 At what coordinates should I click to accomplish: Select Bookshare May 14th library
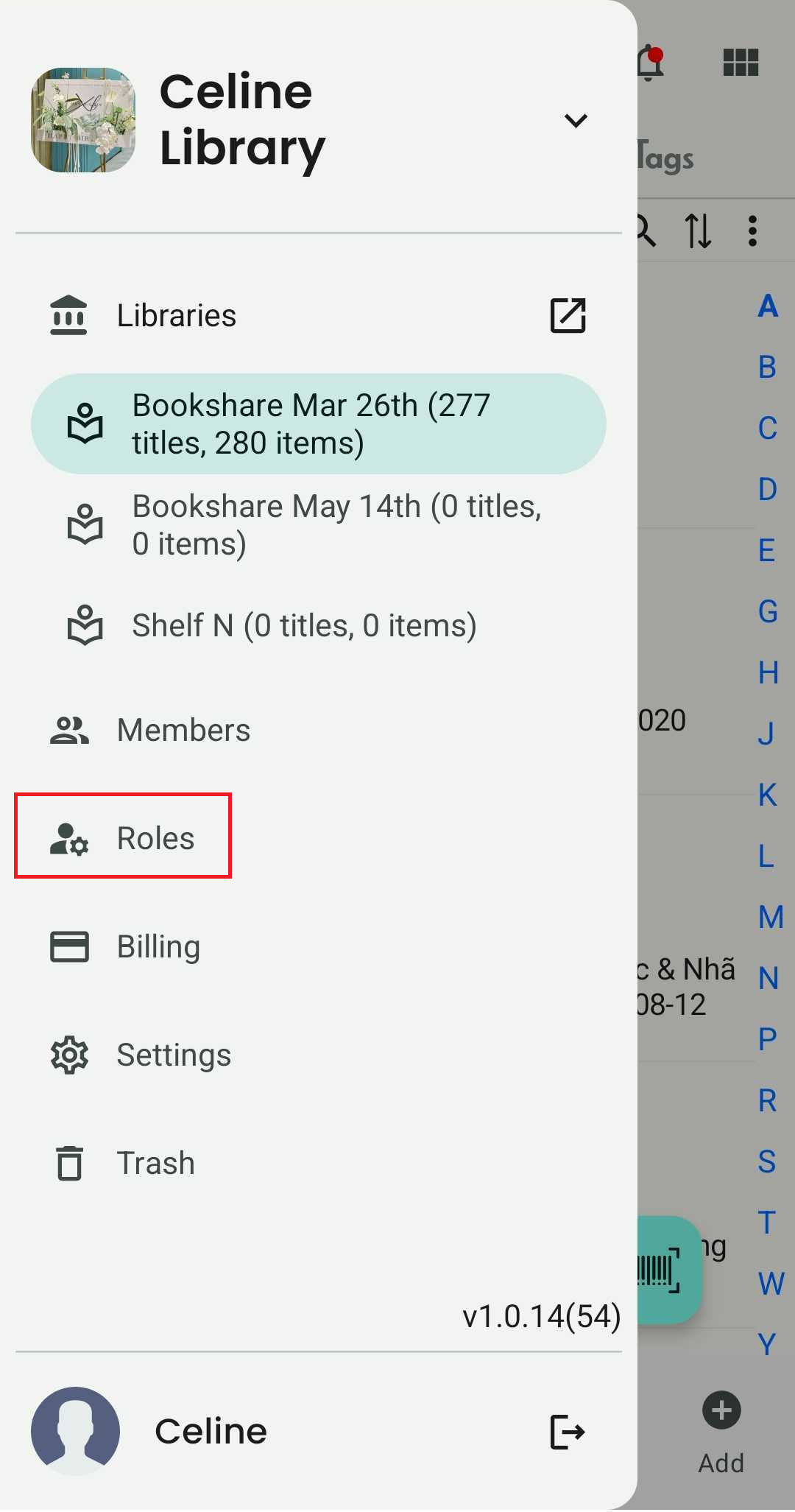tap(318, 525)
